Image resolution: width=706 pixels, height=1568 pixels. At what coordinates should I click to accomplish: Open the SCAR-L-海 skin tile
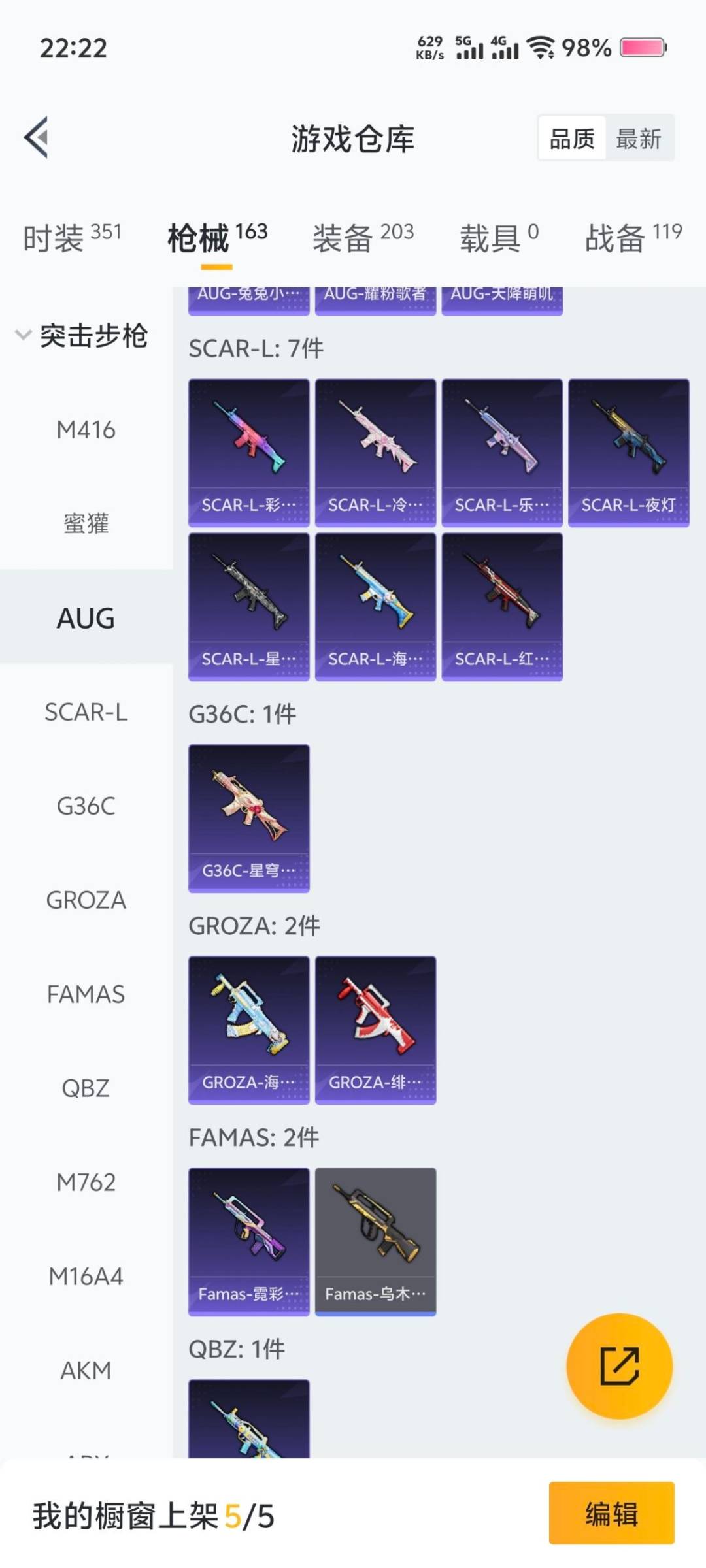pos(375,606)
